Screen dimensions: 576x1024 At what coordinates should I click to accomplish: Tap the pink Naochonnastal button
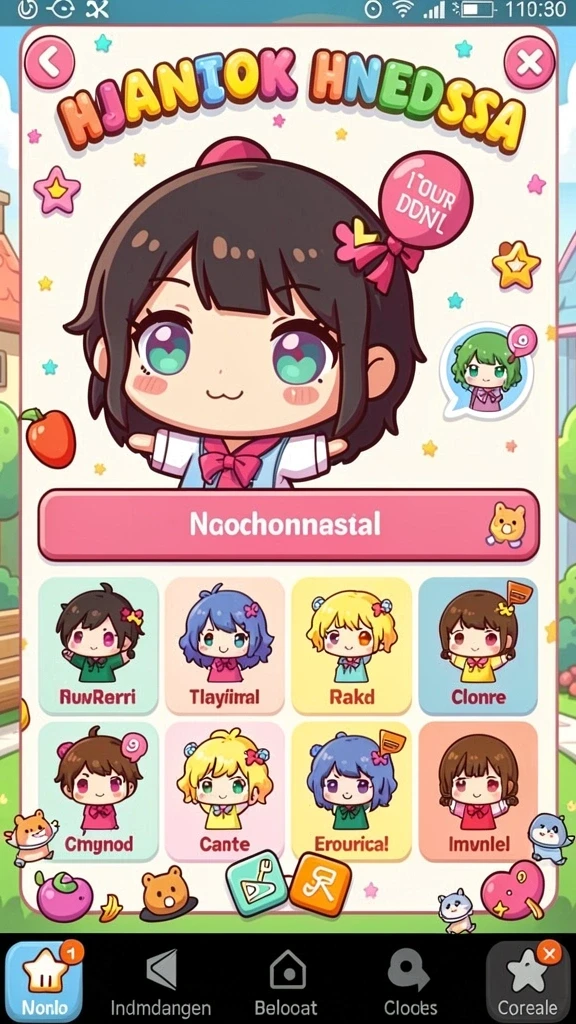[289, 524]
